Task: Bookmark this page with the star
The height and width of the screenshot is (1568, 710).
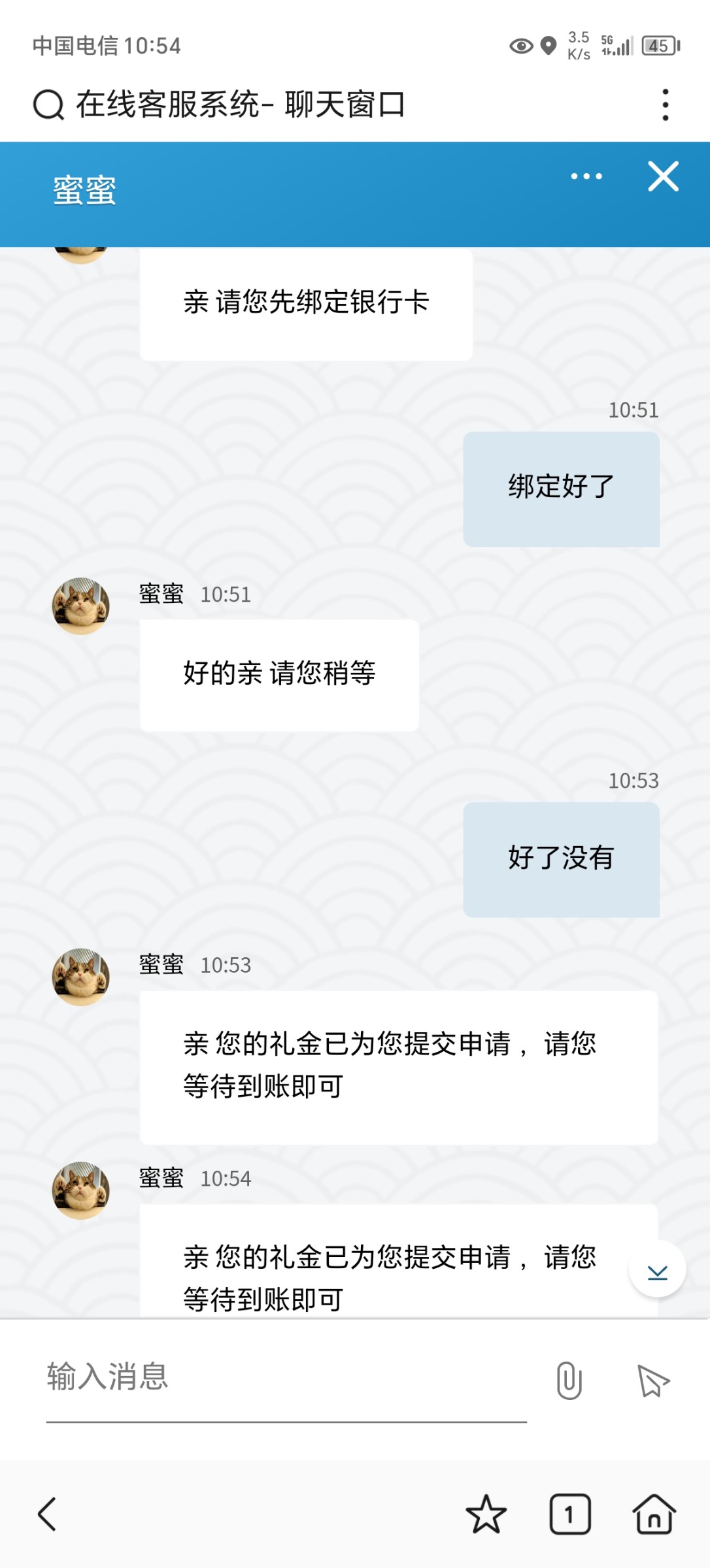Action: (486, 1514)
